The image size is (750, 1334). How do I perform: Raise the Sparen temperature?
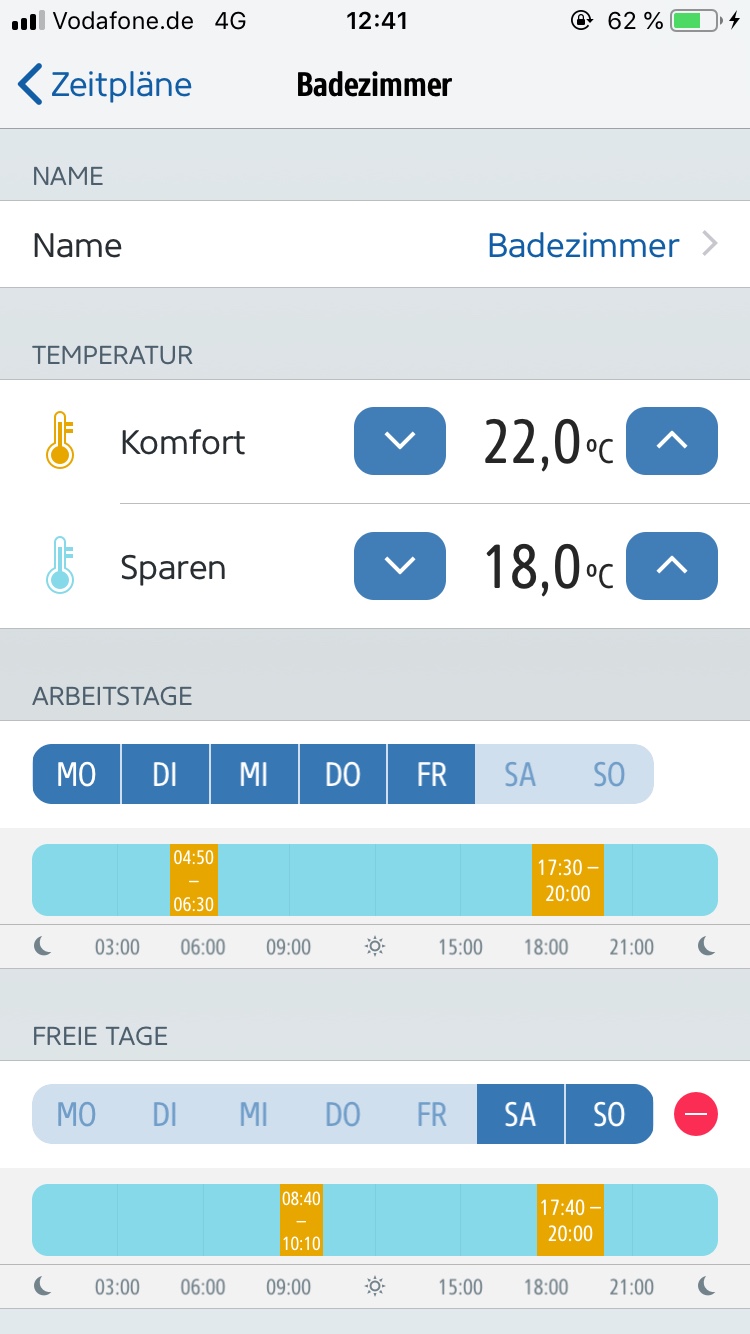click(x=671, y=566)
